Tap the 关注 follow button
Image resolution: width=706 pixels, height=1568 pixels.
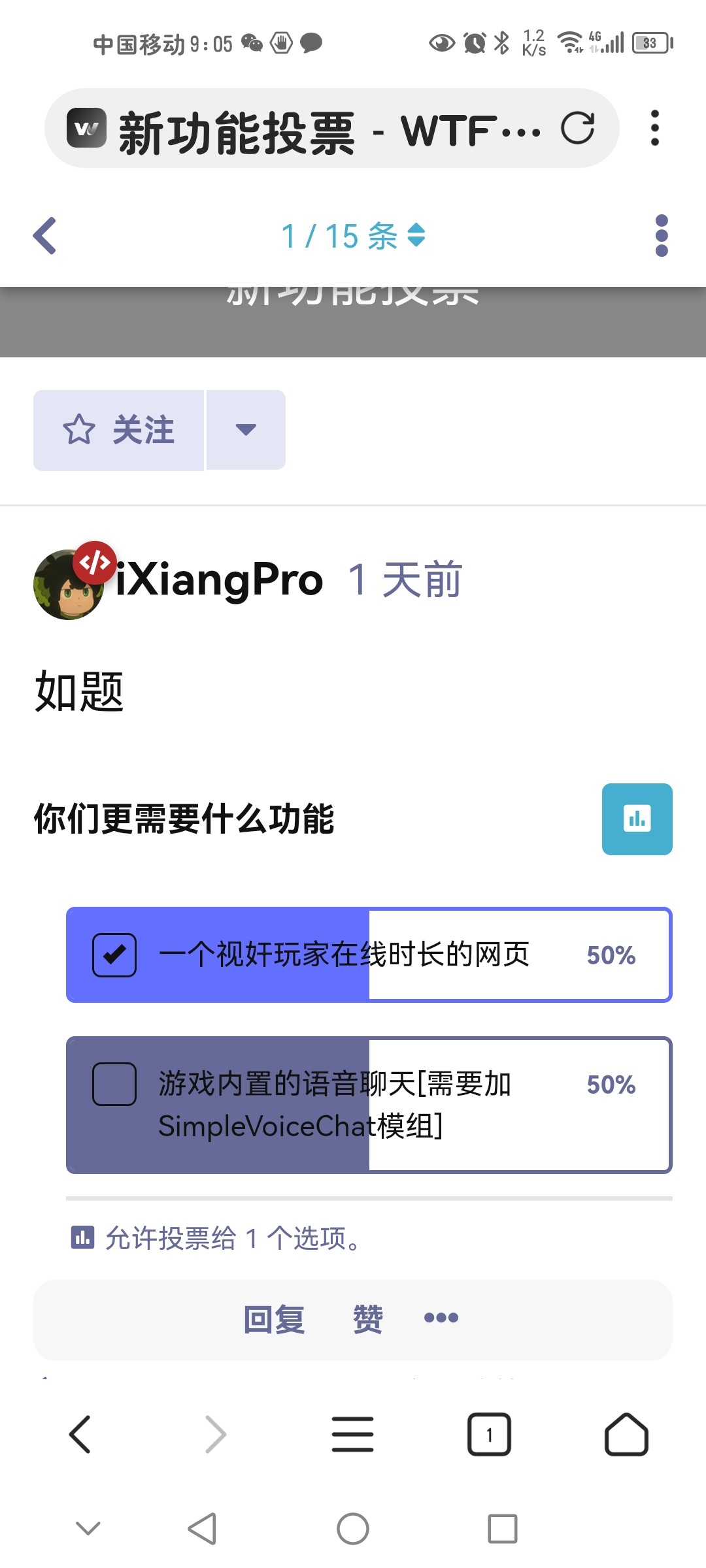tap(119, 430)
